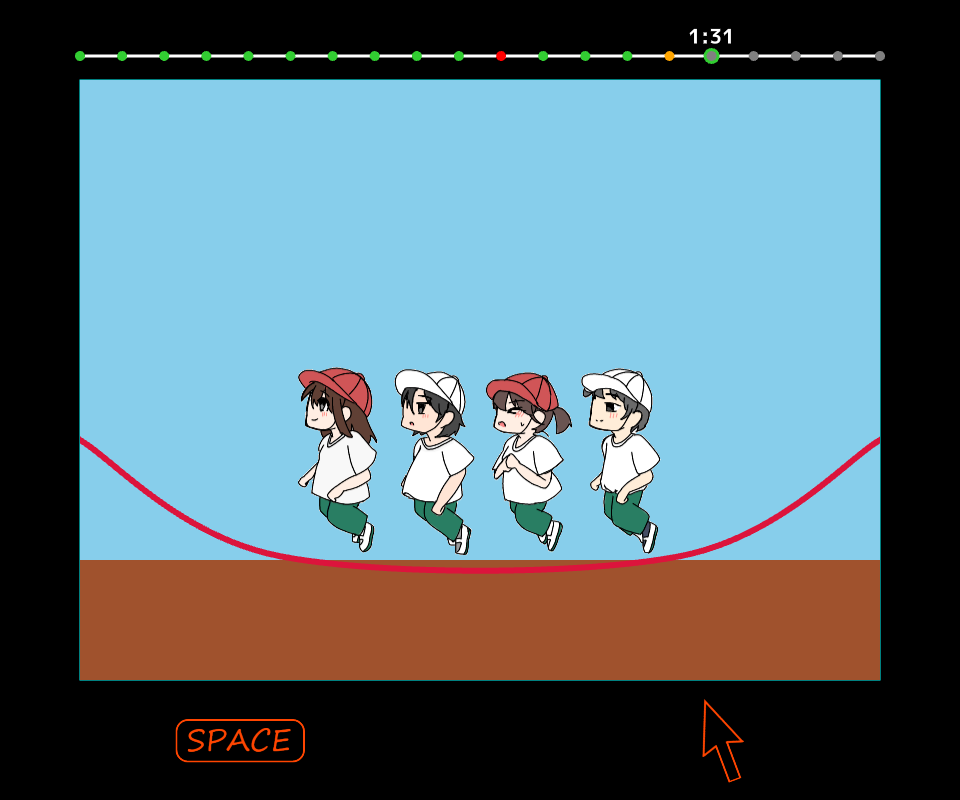This screenshot has height=800, width=960.
Task: Tap the orange mouse cursor icon
Action: coord(720,740)
